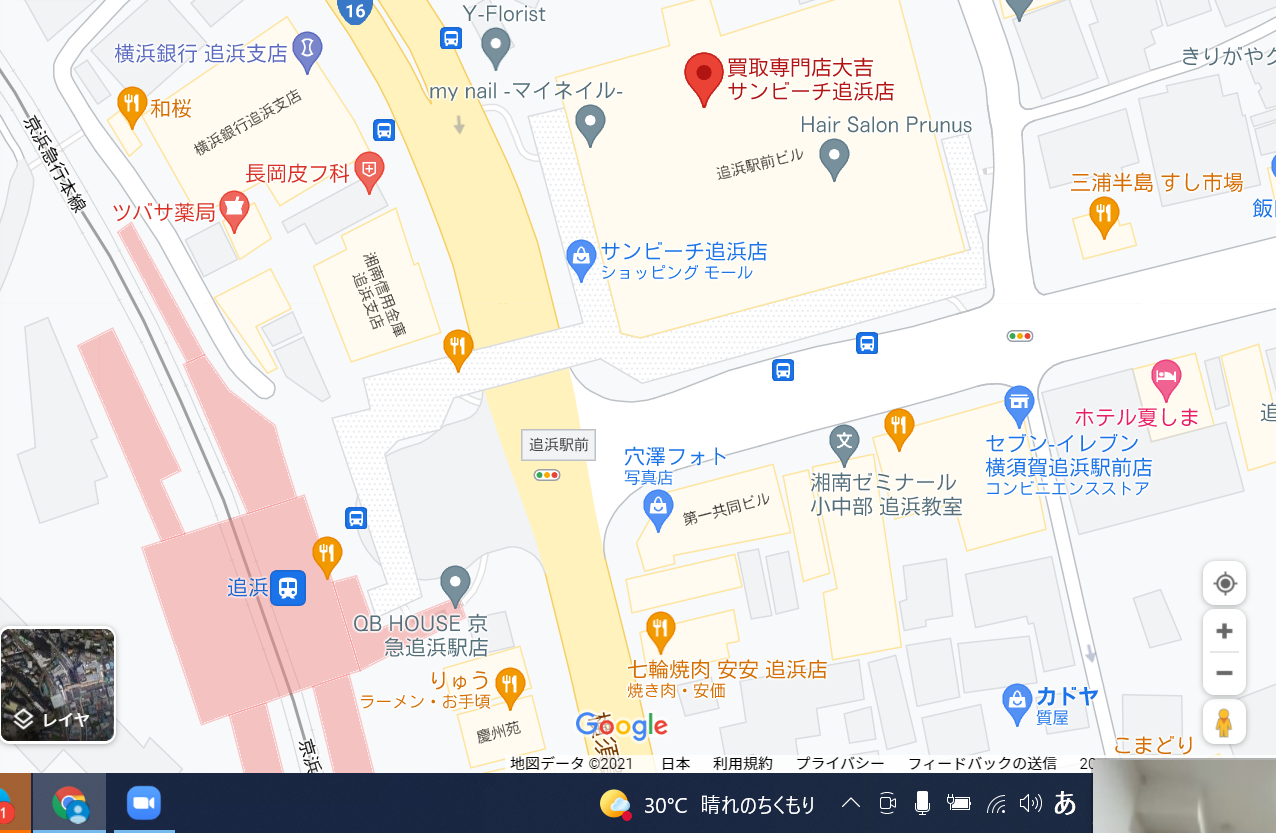Open カドヤ pawn shop marker
This screenshot has height=833, width=1276.
[1017, 701]
